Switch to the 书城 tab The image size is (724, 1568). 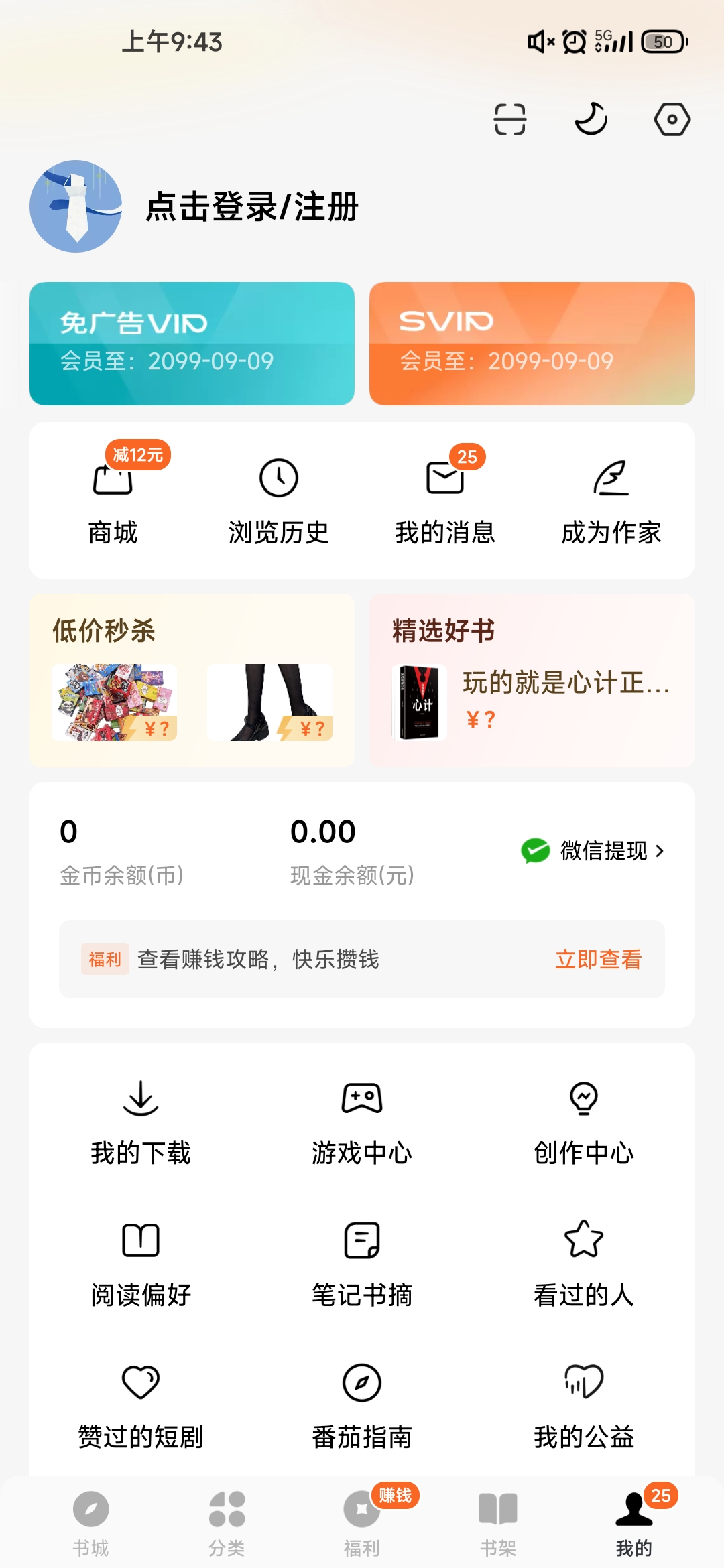click(x=90, y=1522)
